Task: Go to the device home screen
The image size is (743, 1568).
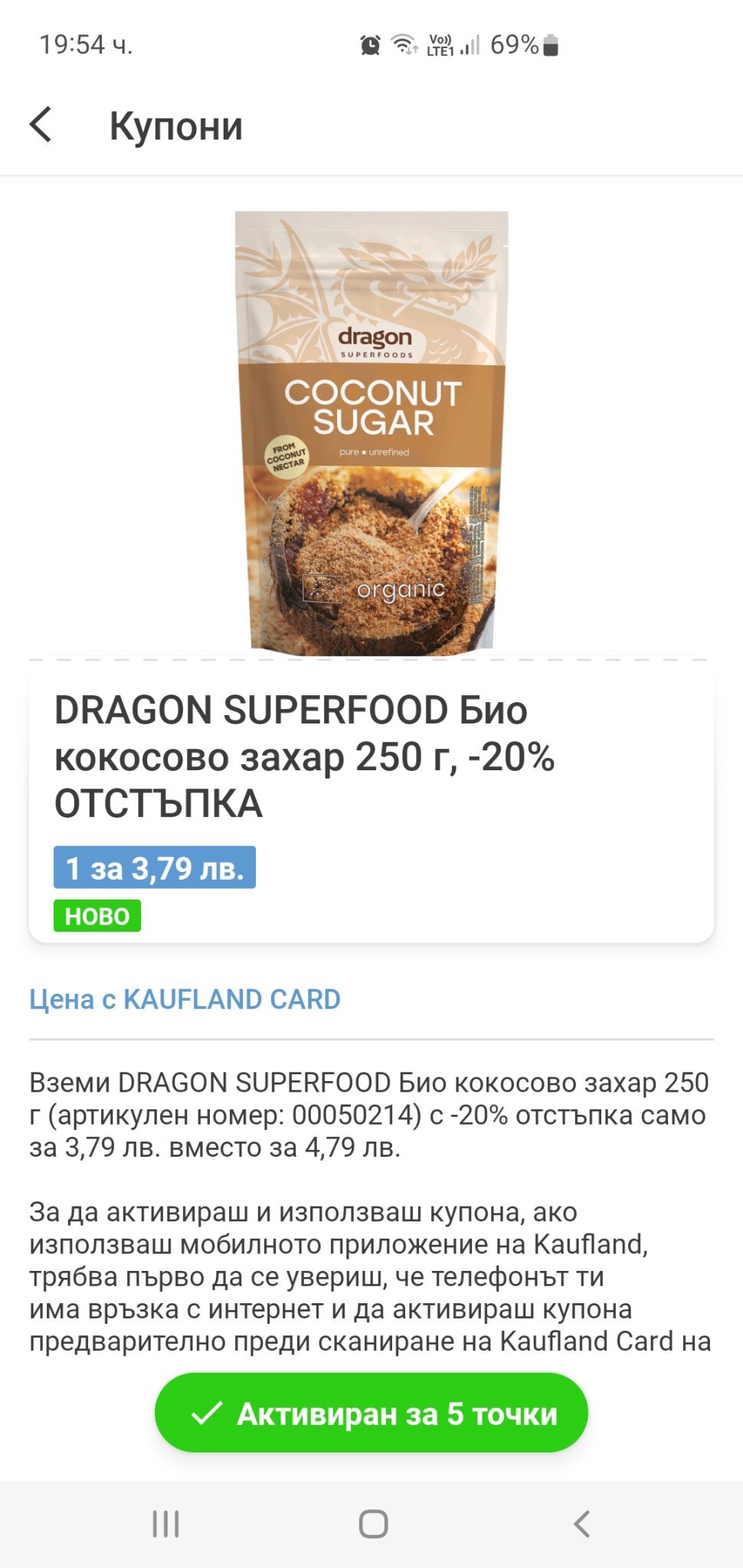Action: pyautogui.click(x=373, y=1524)
